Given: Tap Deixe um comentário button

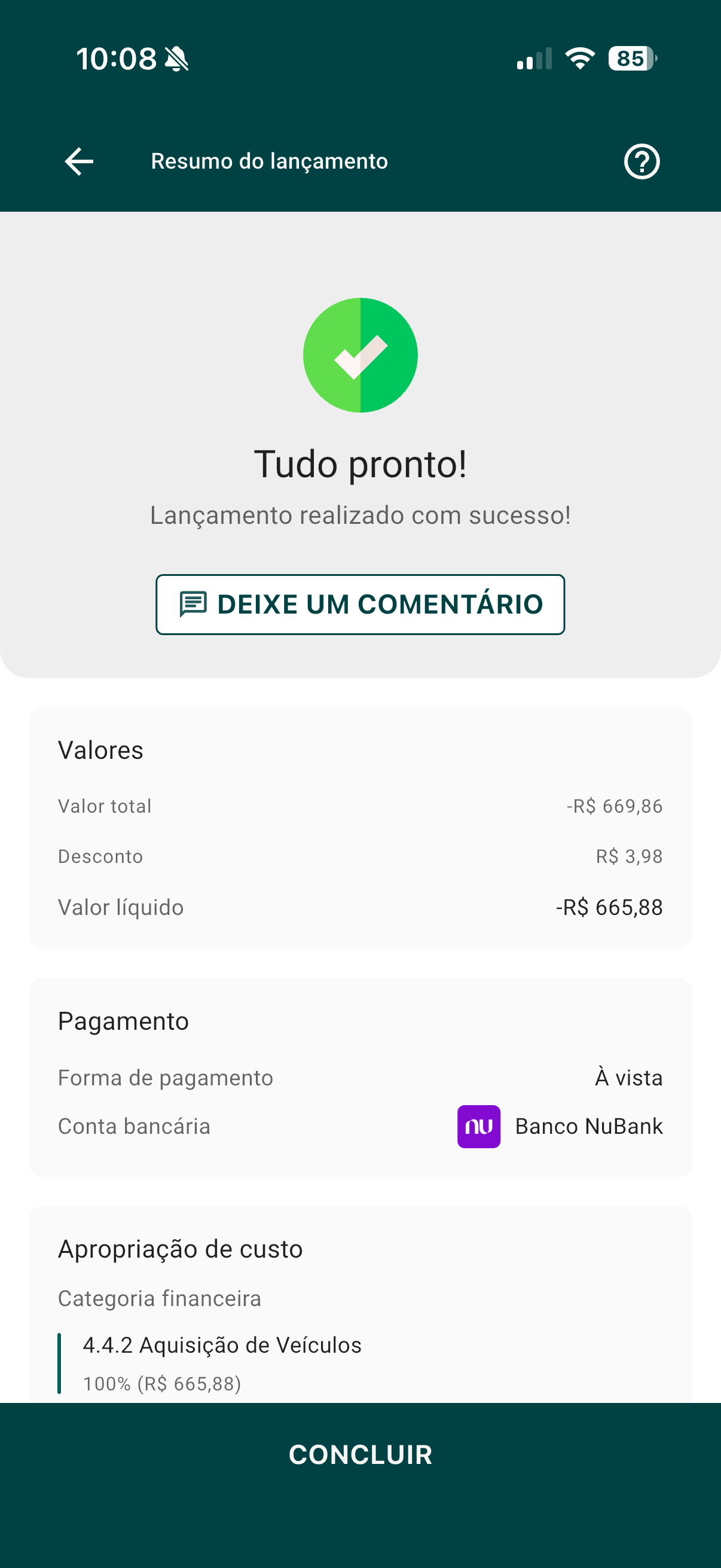Looking at the screenshot, I should 360,605.
